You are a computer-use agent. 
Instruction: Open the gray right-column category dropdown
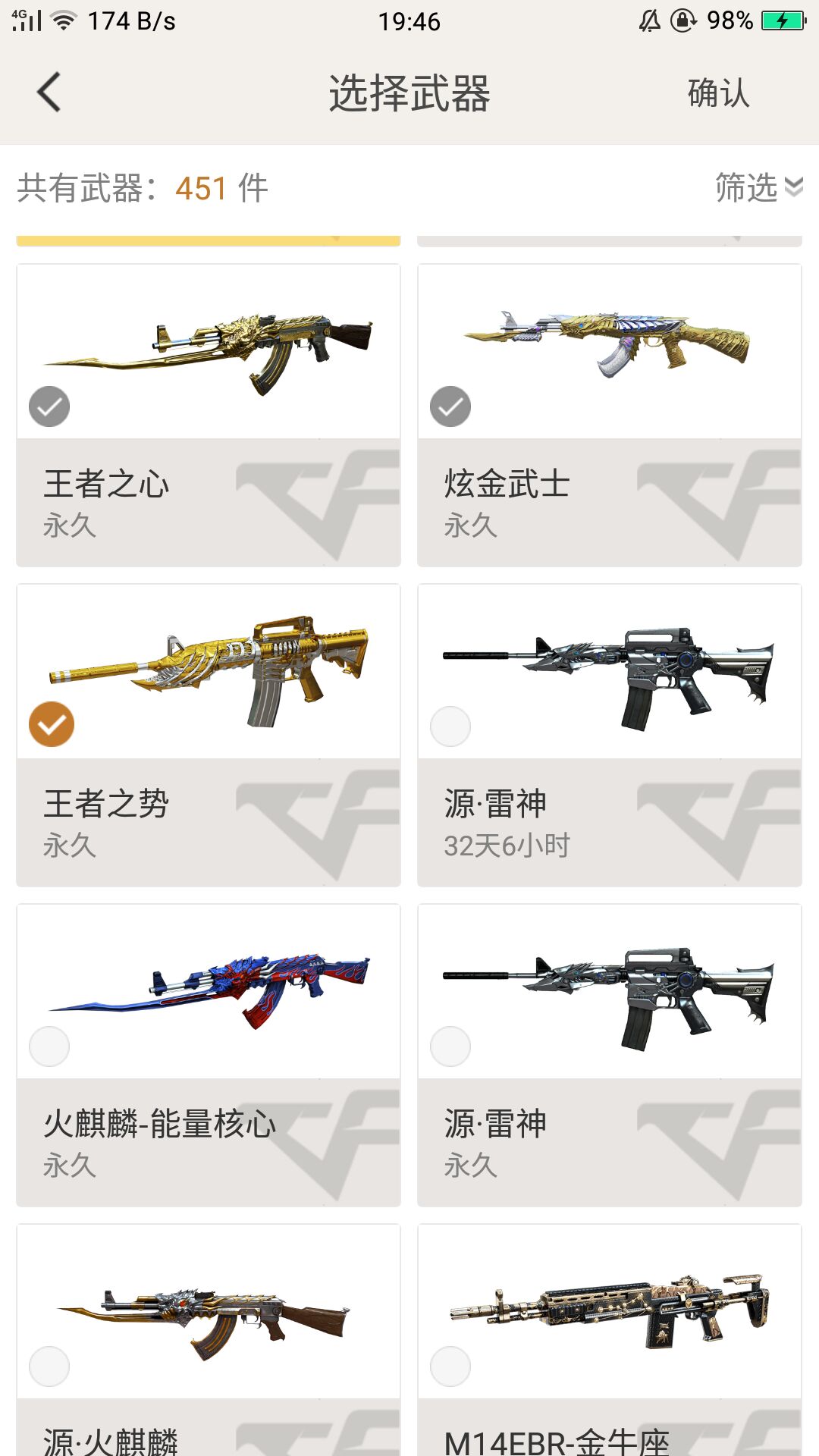[607, 239]
